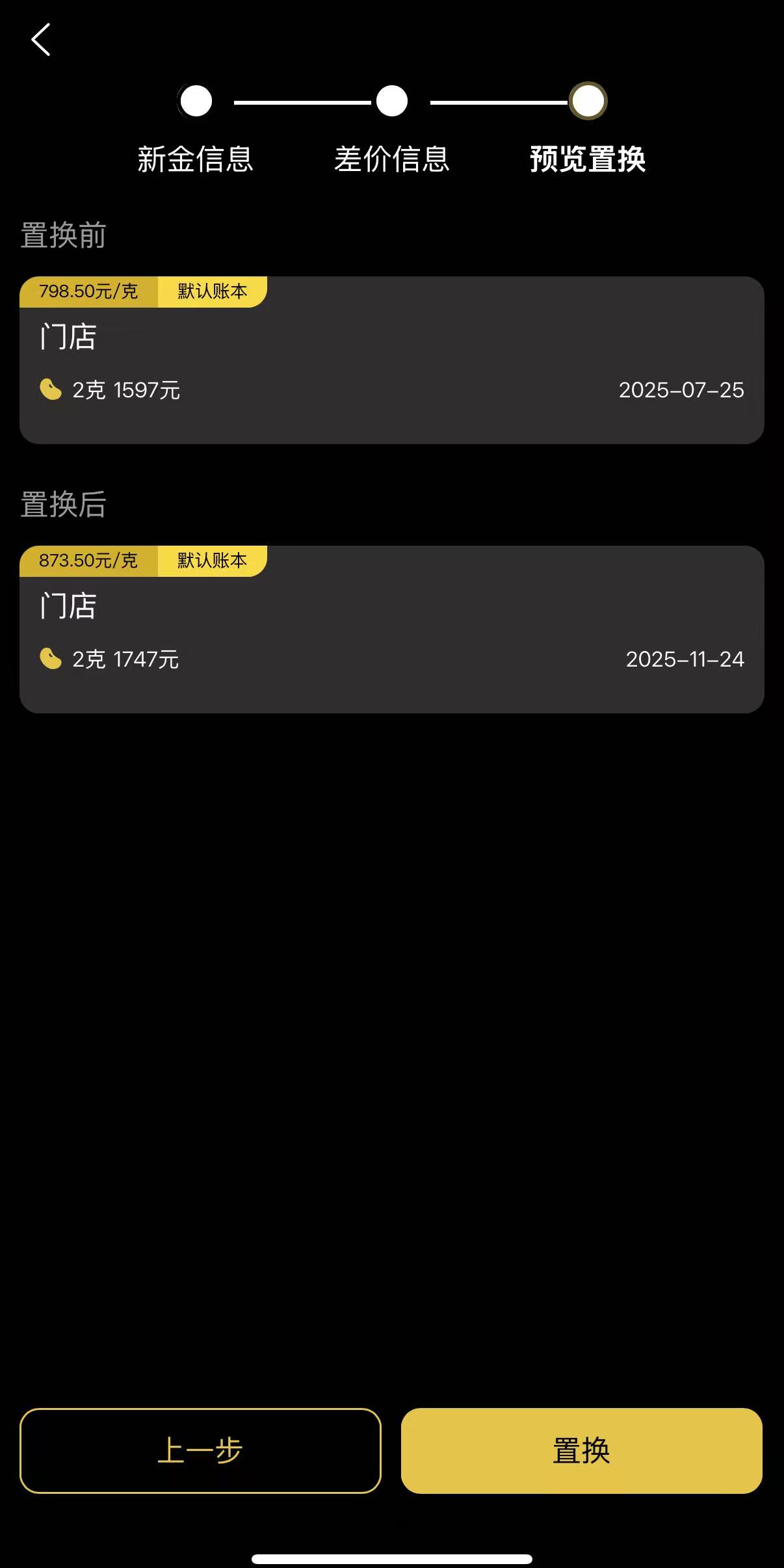Confirm the swap with the 置换 button
The width and height of the screenshot is (784, 1568).
coord(581,1450)
